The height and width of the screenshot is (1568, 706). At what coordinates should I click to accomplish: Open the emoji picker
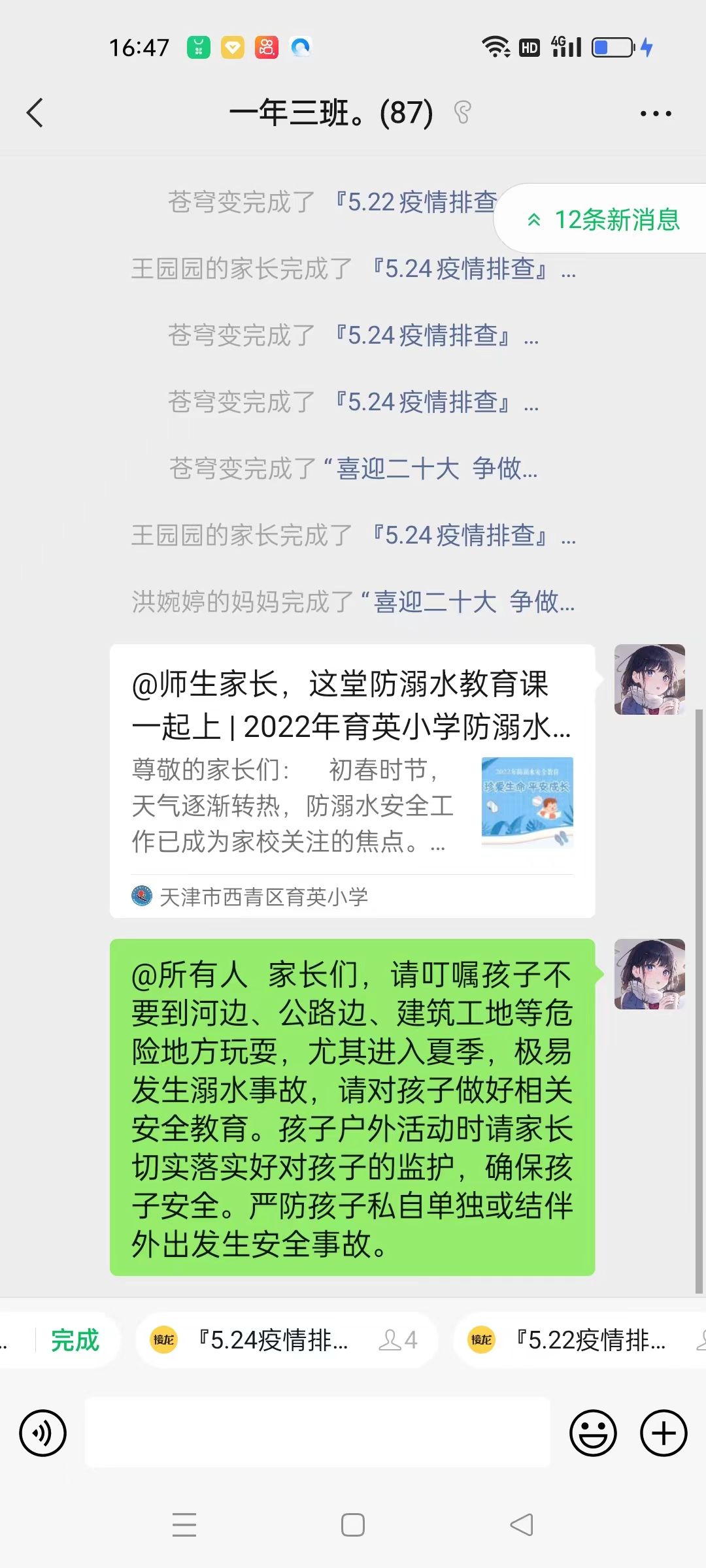593,1433
